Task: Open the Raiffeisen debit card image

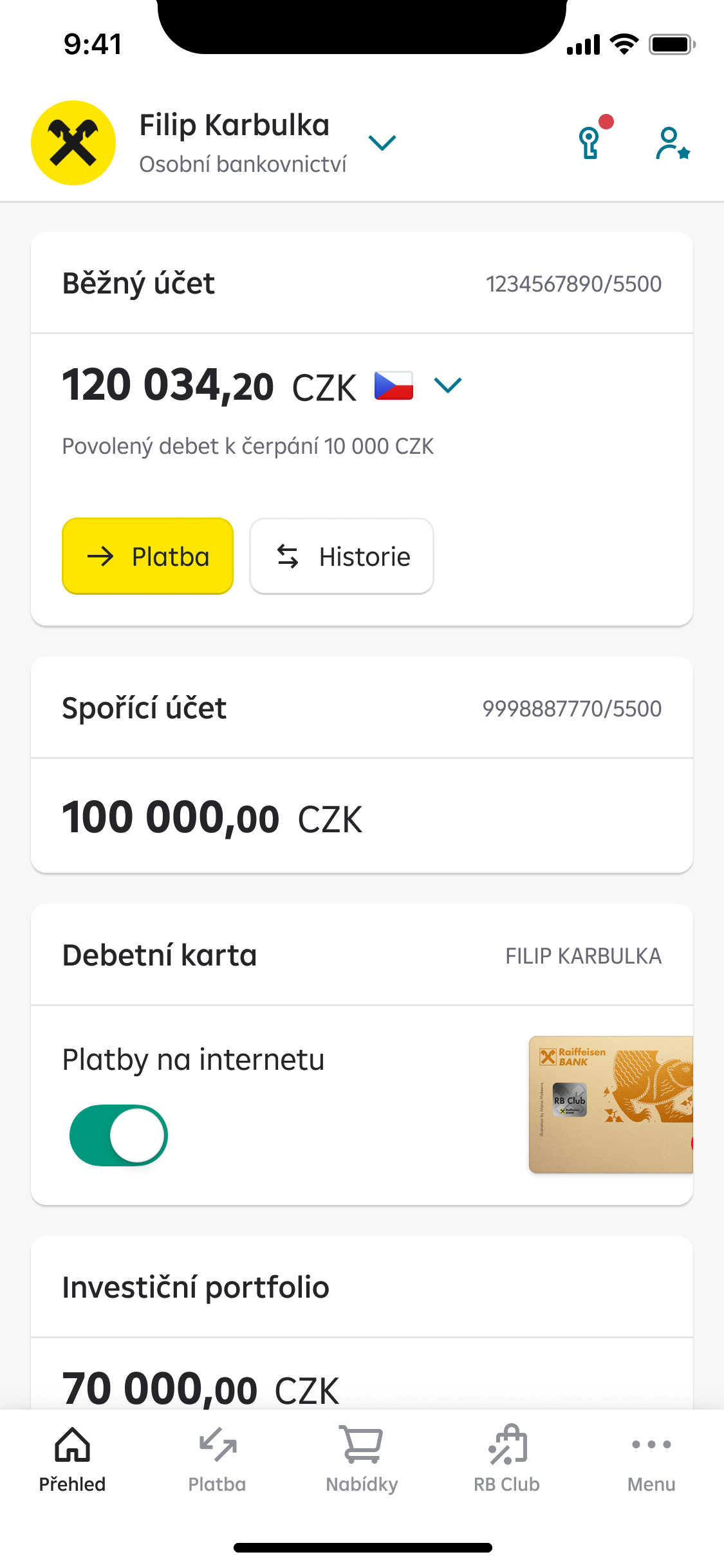Action: click(610, 1105)
